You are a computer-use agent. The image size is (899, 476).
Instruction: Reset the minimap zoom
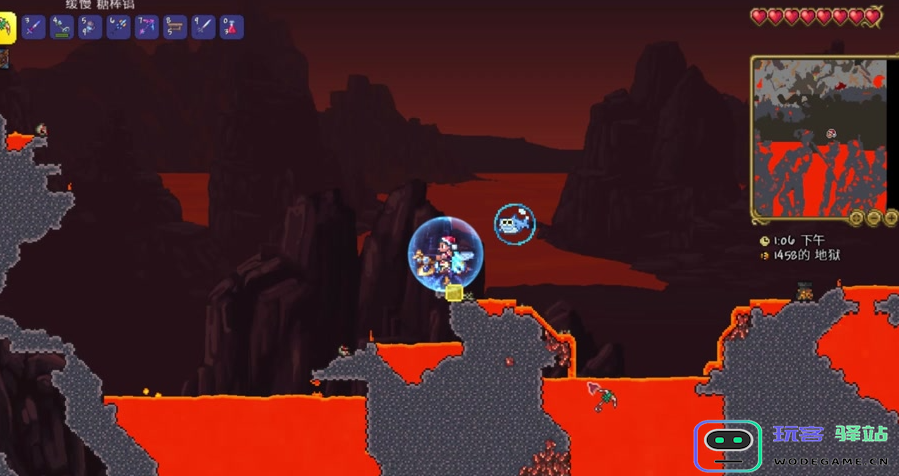pyautogui.click(x=856, y=218)
